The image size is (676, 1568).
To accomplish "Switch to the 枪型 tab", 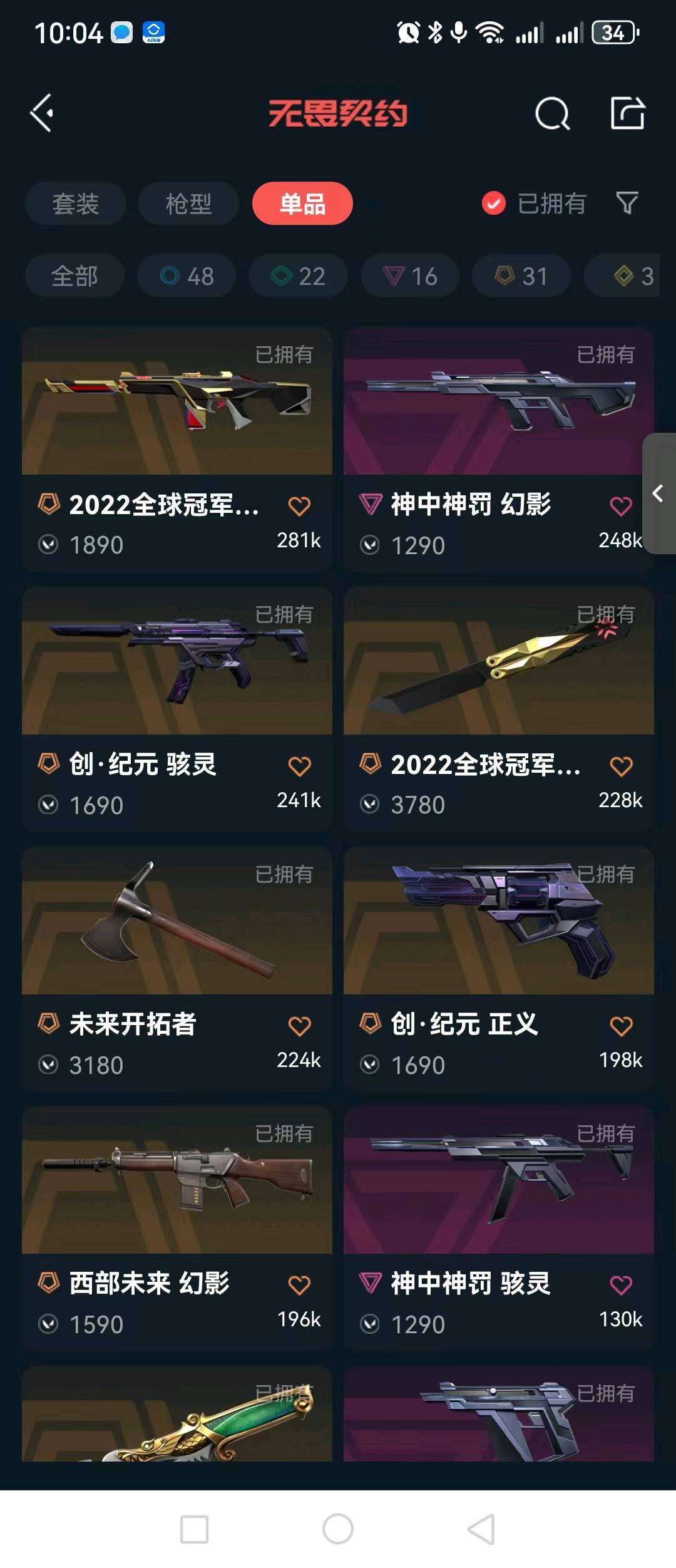I will tap(188, 204).
